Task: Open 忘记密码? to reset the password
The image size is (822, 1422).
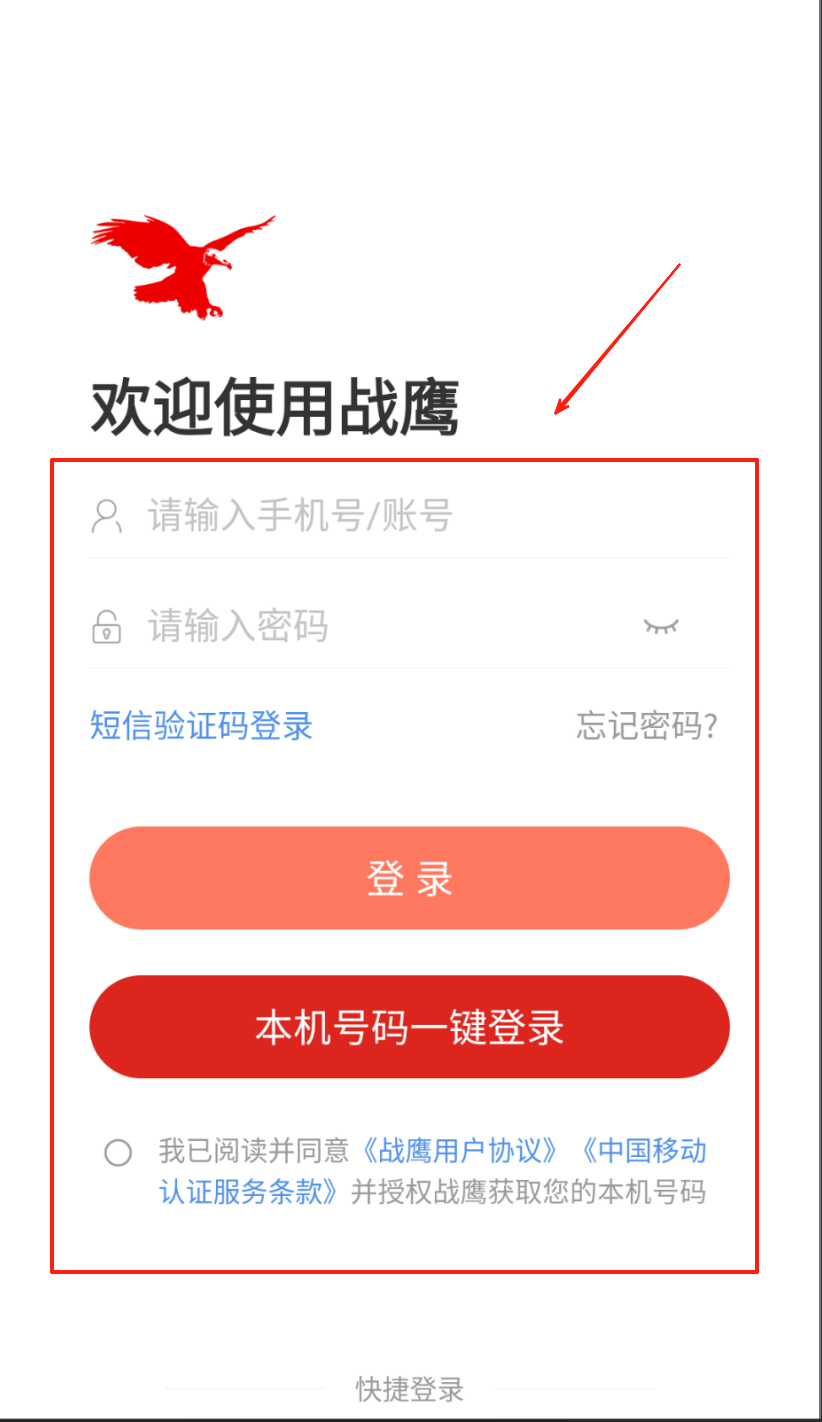Action: point(647,726)
